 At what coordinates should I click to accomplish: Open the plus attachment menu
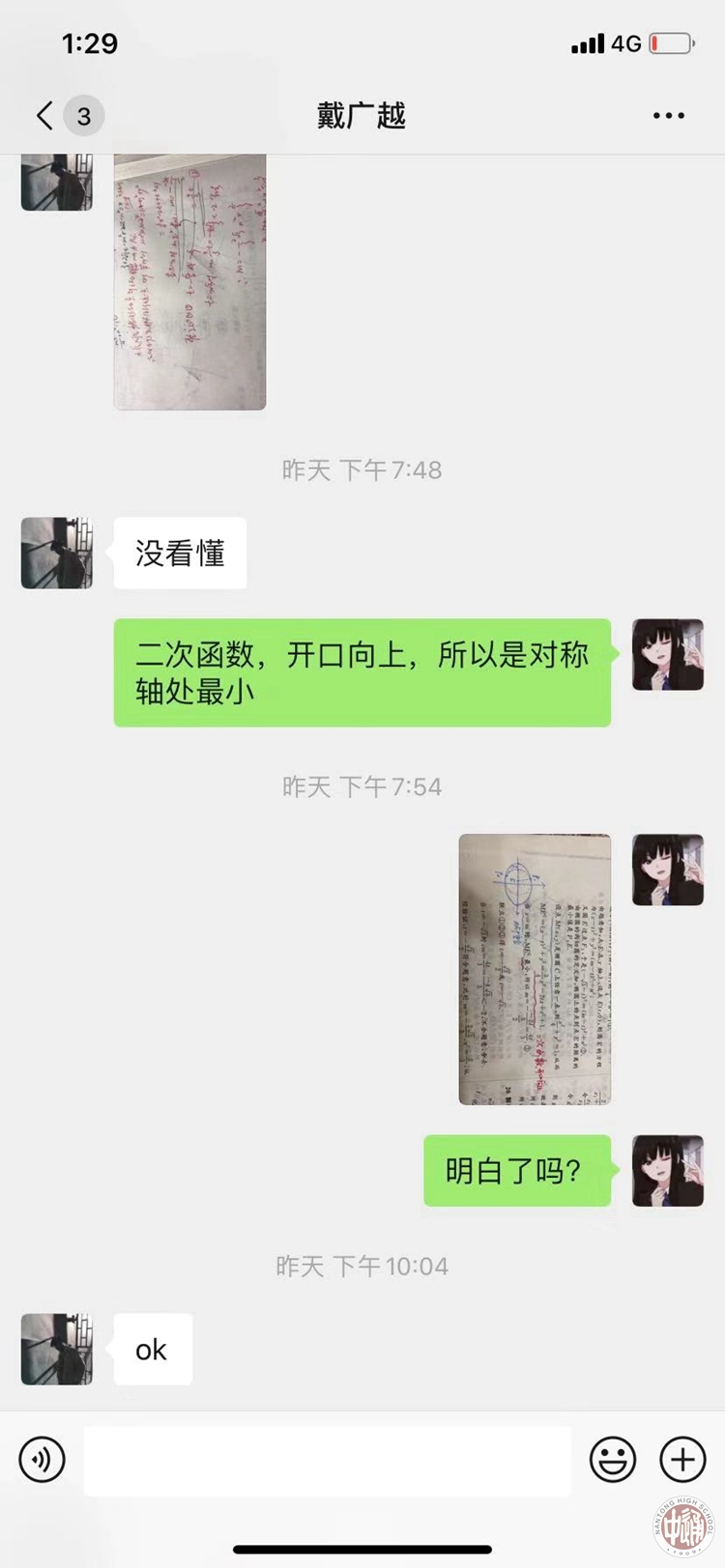point(682,1459)
